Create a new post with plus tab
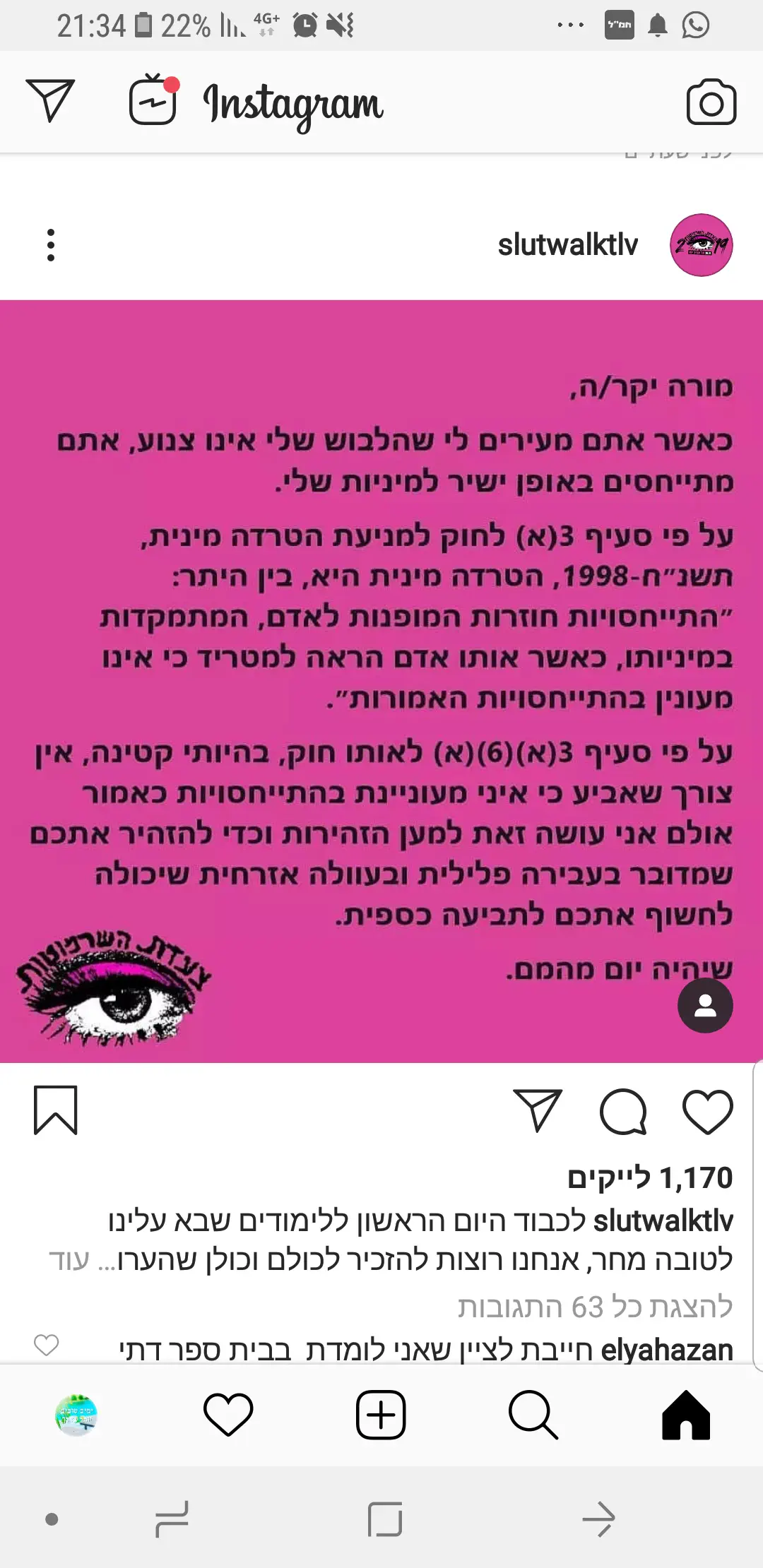Screen dimensions: 763x1568 [x=381, y=1415]
